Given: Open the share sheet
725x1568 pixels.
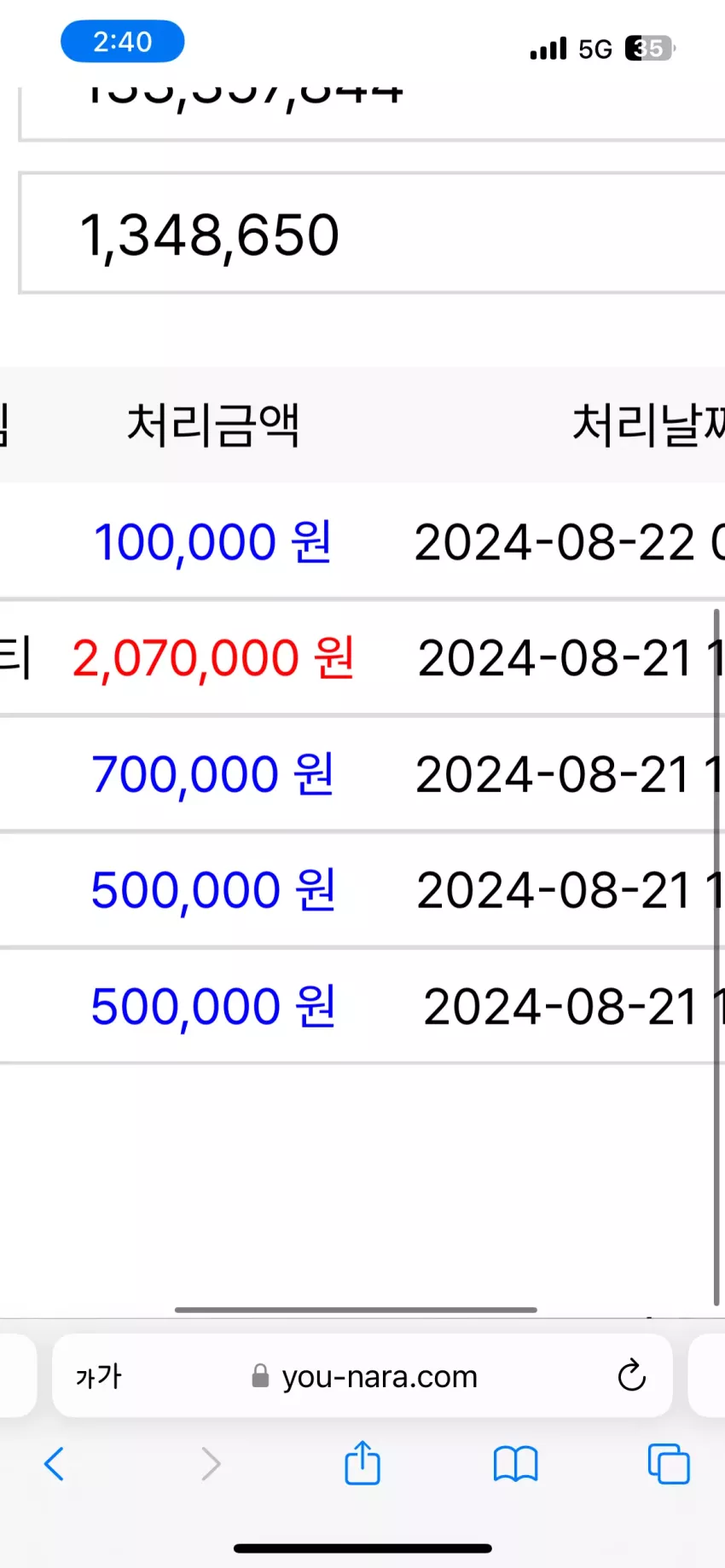Looking at the screenshot, I should (x=362, y=1462).
